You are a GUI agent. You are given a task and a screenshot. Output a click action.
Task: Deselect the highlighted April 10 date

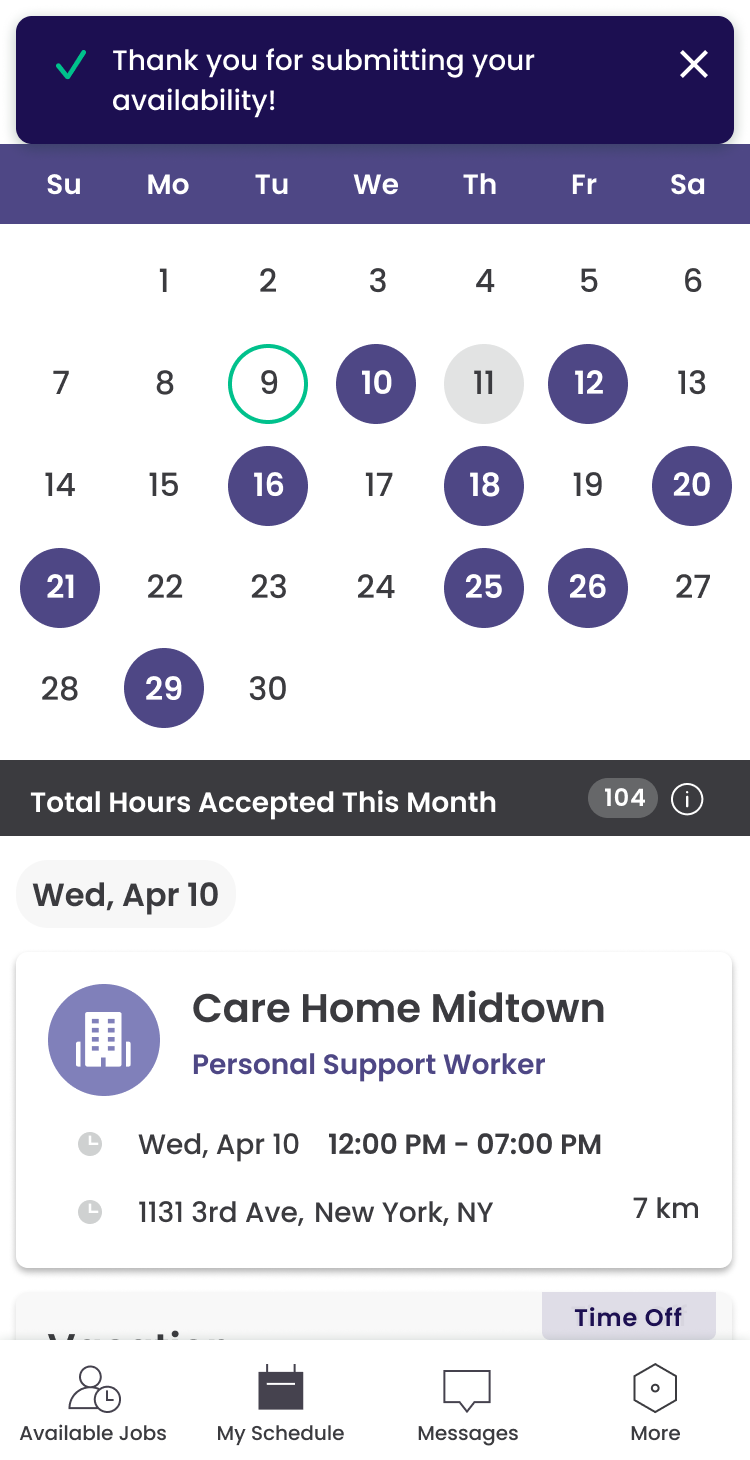[376, 383]
